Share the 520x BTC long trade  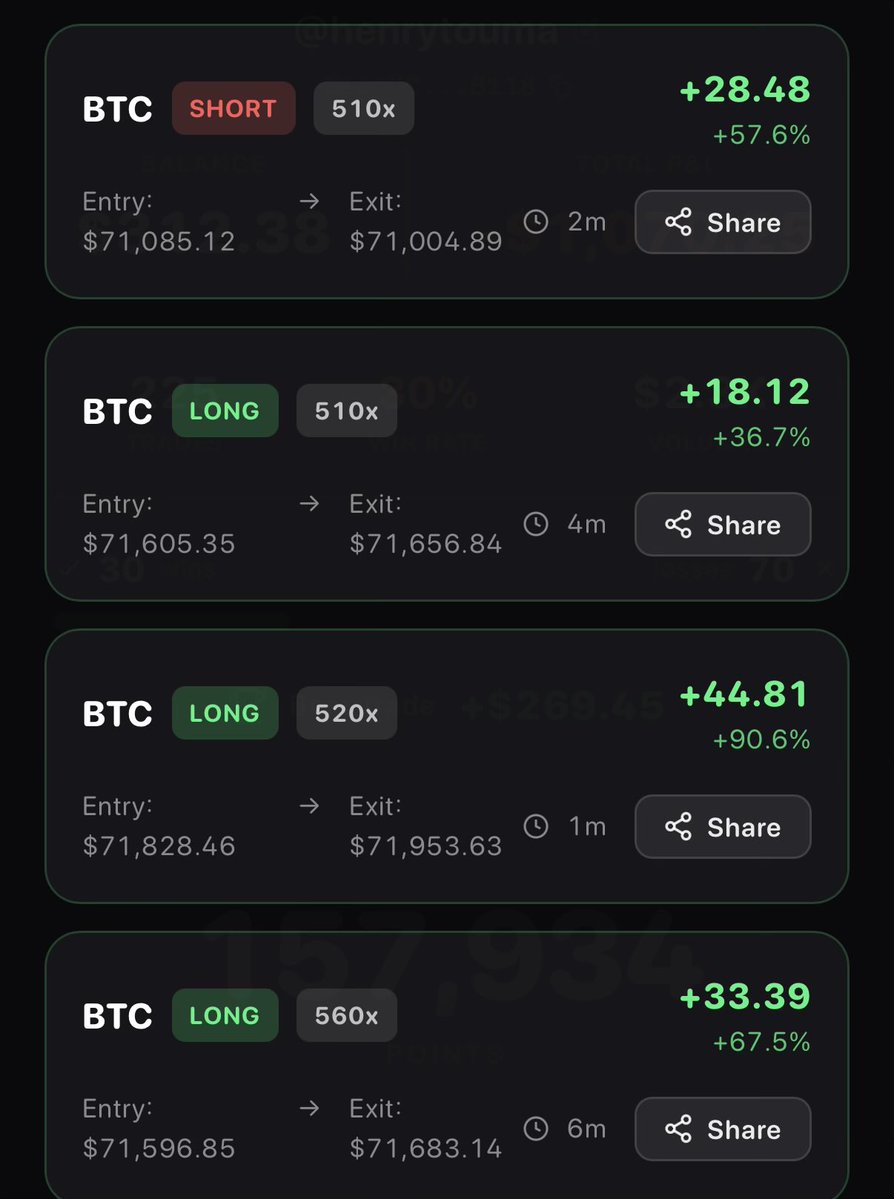pyautogui.click(x=722, y=827)
